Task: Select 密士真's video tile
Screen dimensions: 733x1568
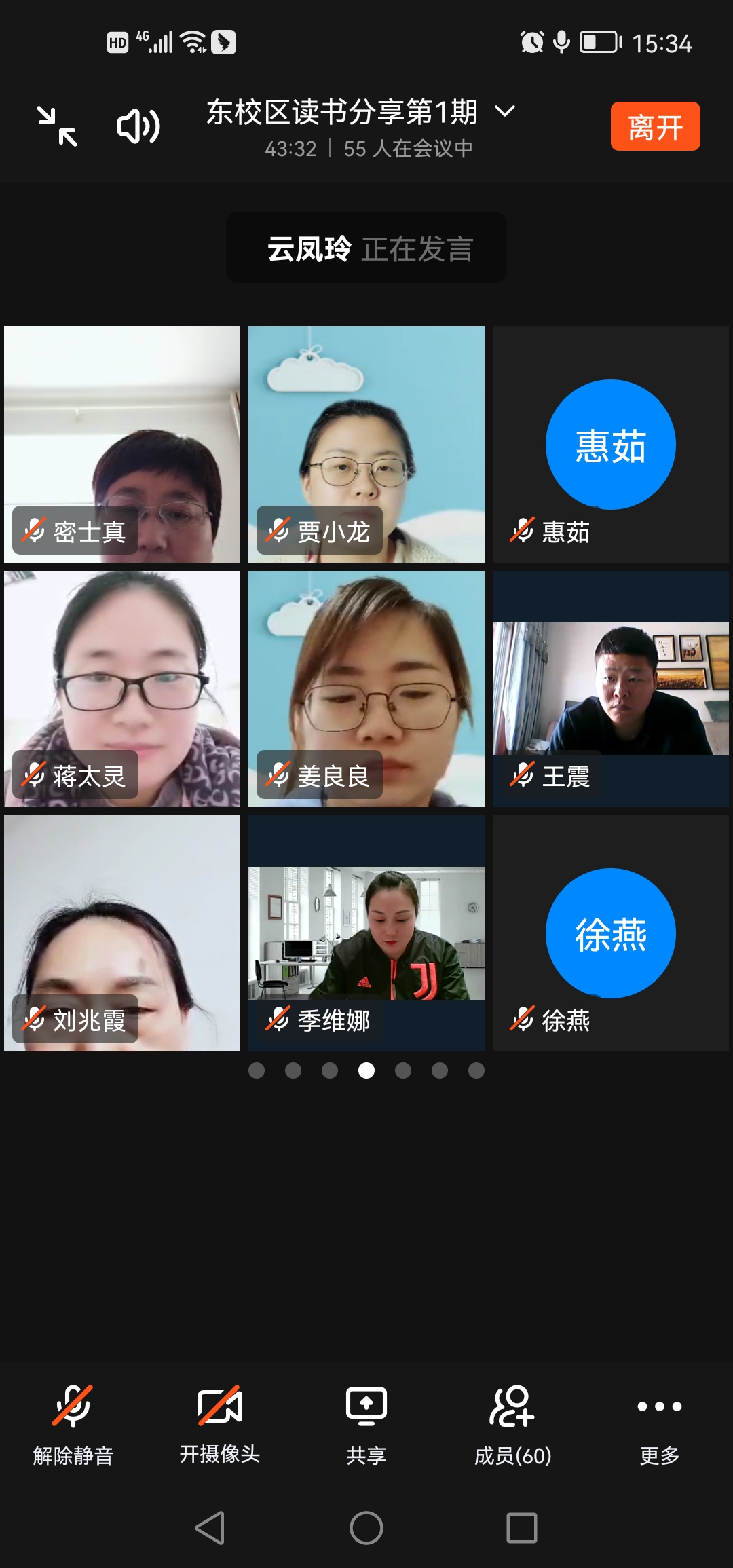Action: (x=122, y=445)
